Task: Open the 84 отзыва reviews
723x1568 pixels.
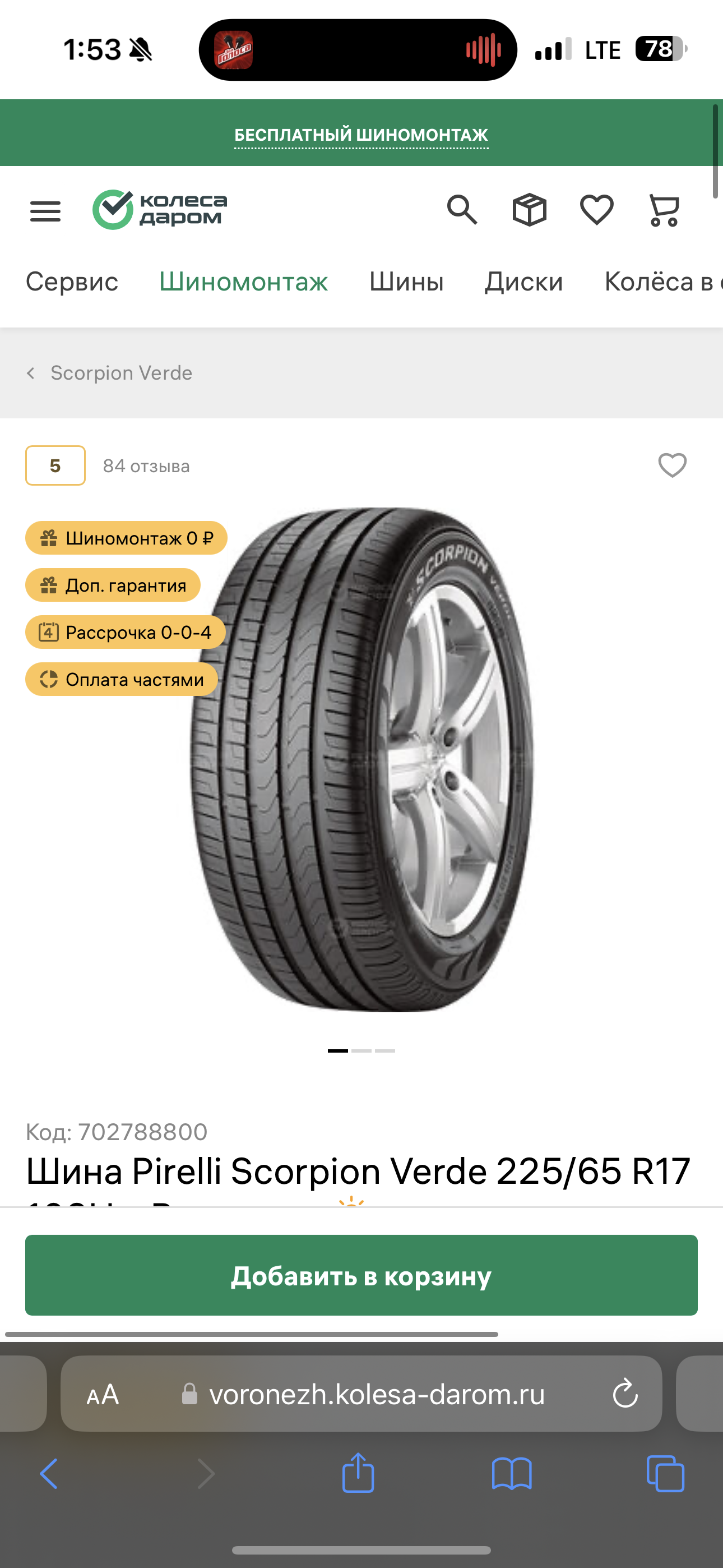Action: (x=146, y=466)
